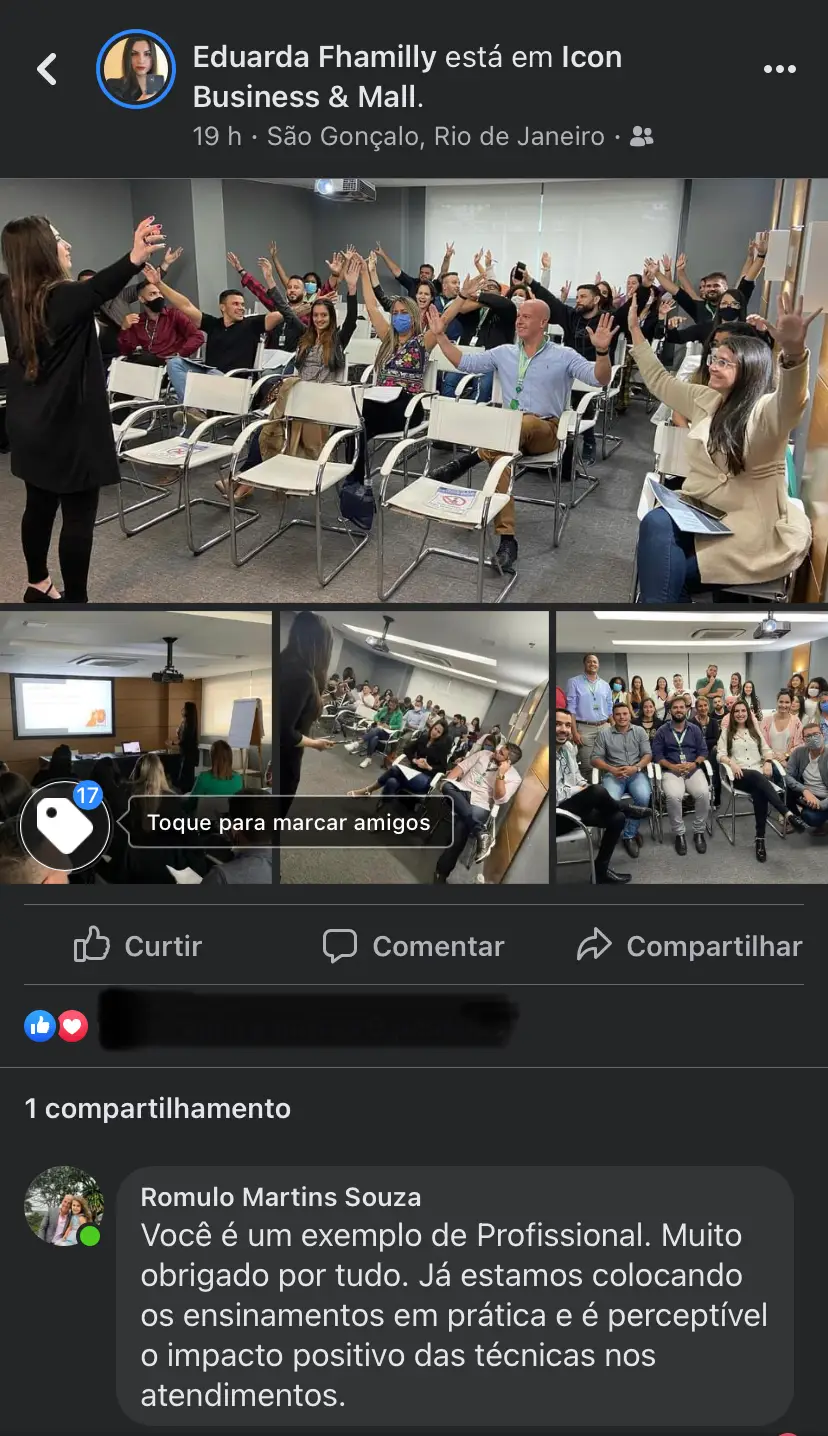Screen dimensions: 828x1436
Task: Tap Romulo Martins Souza's avatar
Action: pyautogui.click(x=63, y=1206)
